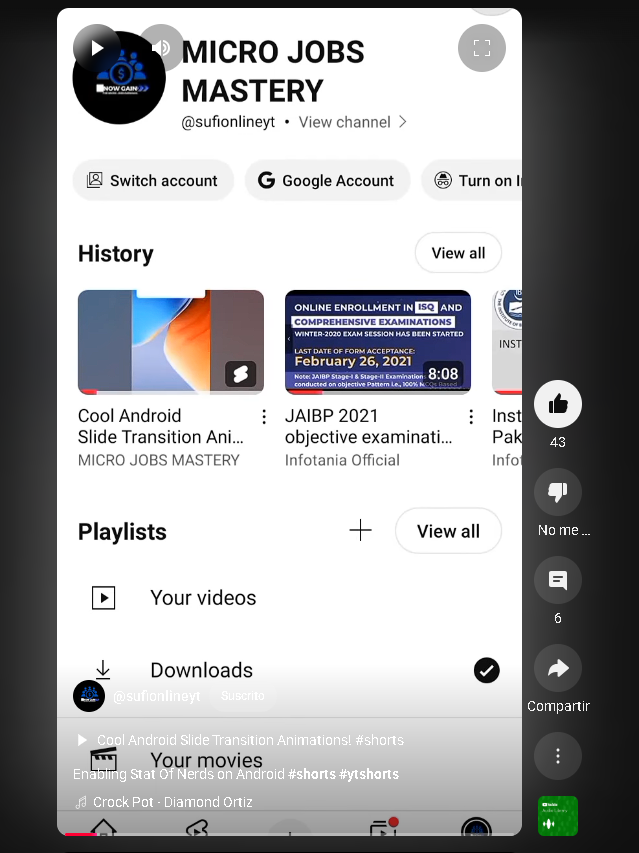Like this Short
The image size is (639, 853).
pos(557,404)
